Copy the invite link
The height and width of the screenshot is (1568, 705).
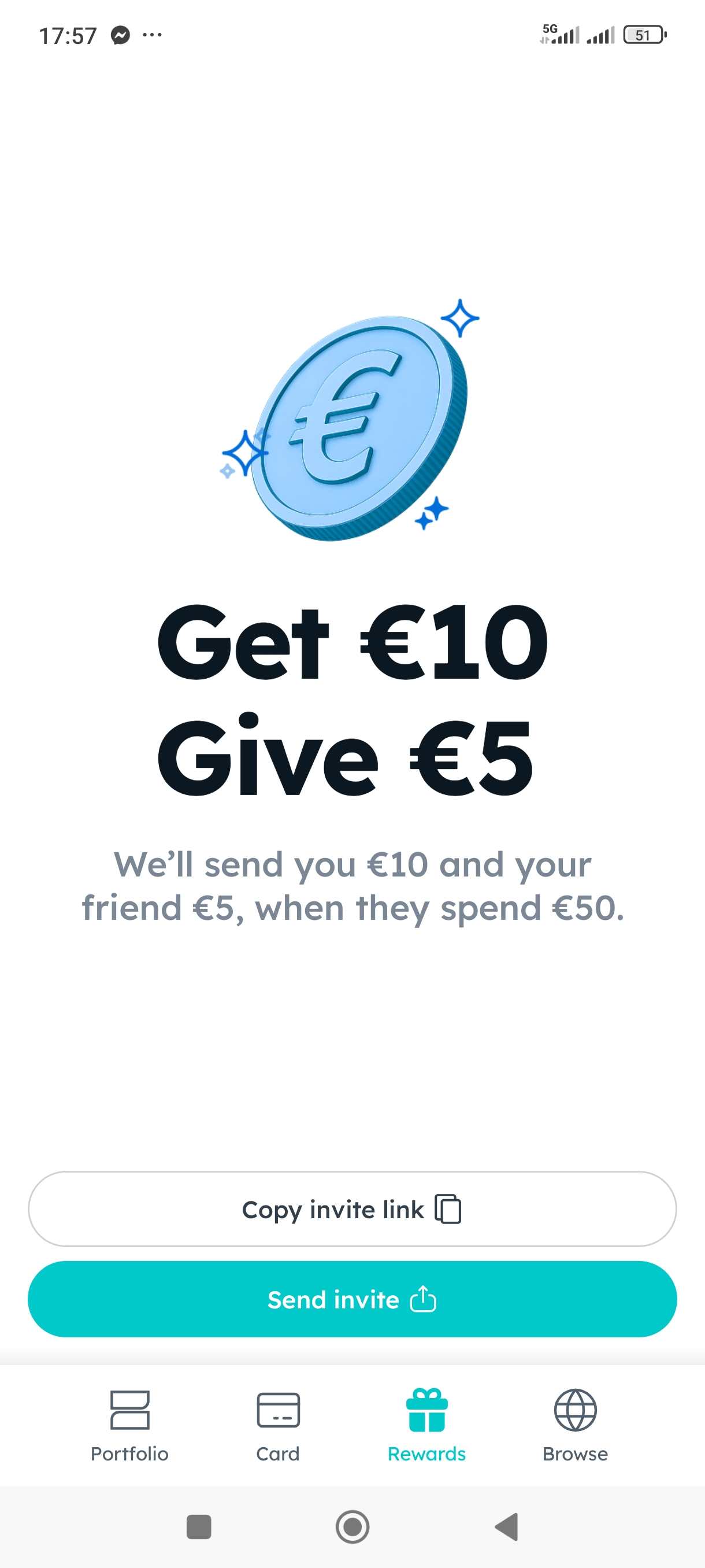coord(352,1208)
